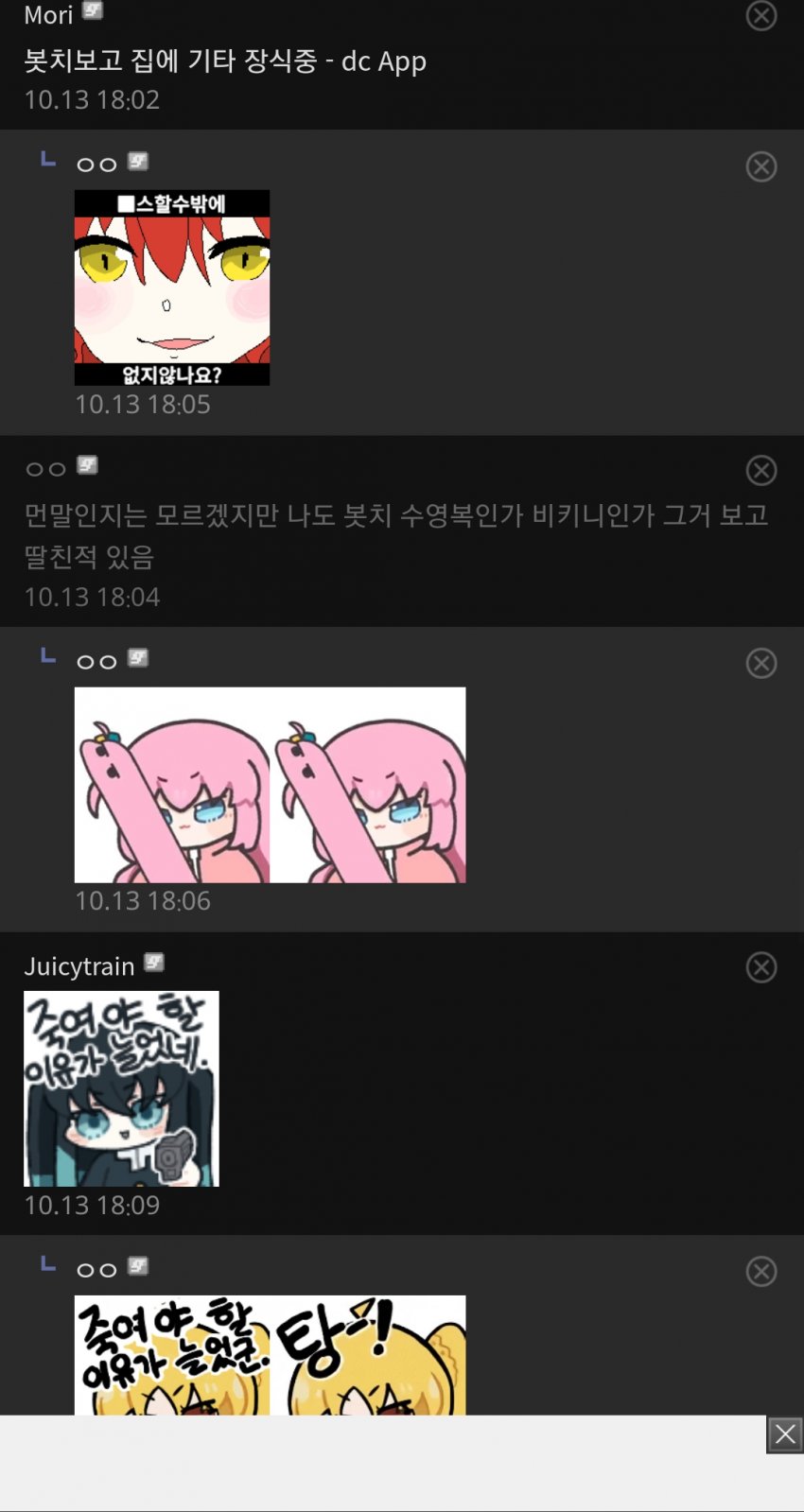View Juicytrain's user profile

point(79,966)
